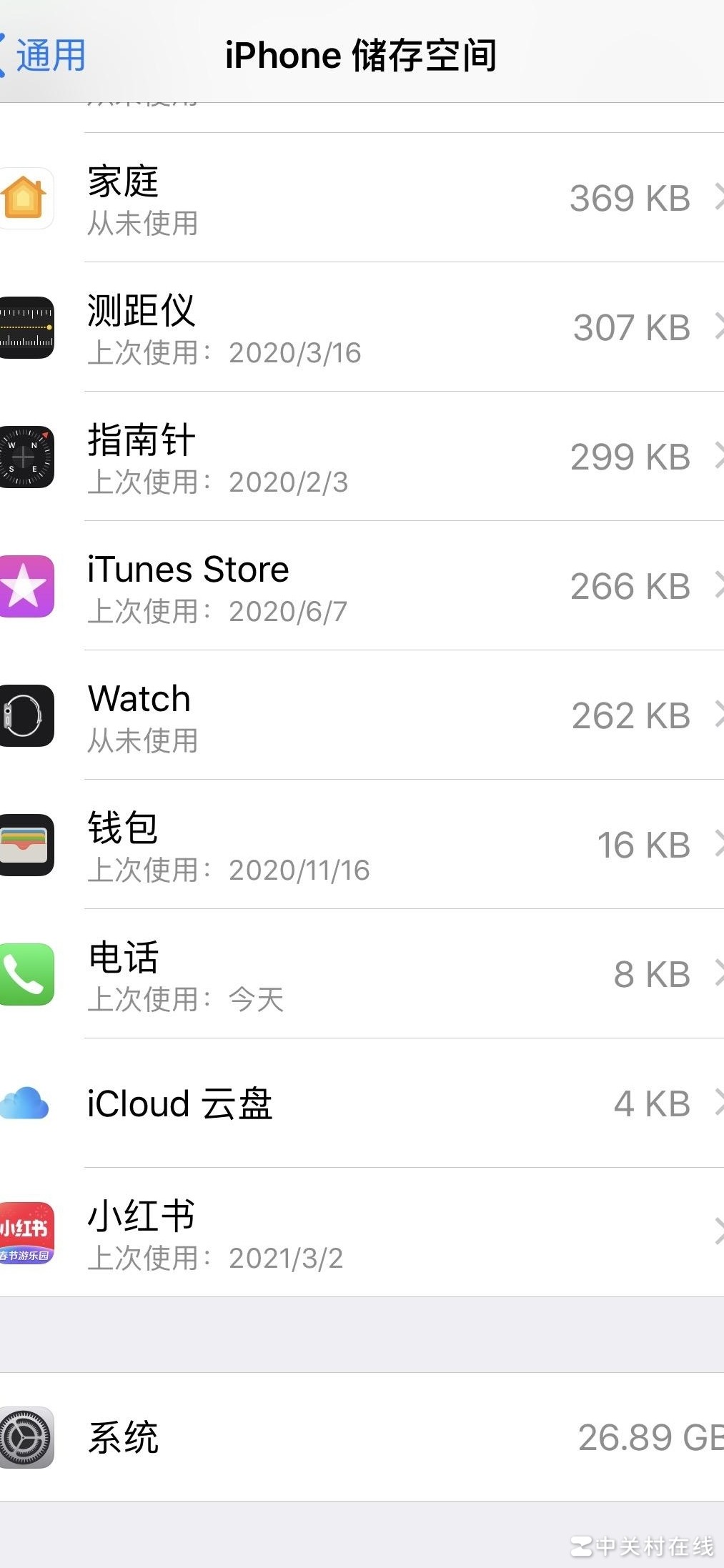The width and height of the screenshot is (724, 1568).
Task: Tap the green 电话 (Phone) icon
Action: point(27,974)
